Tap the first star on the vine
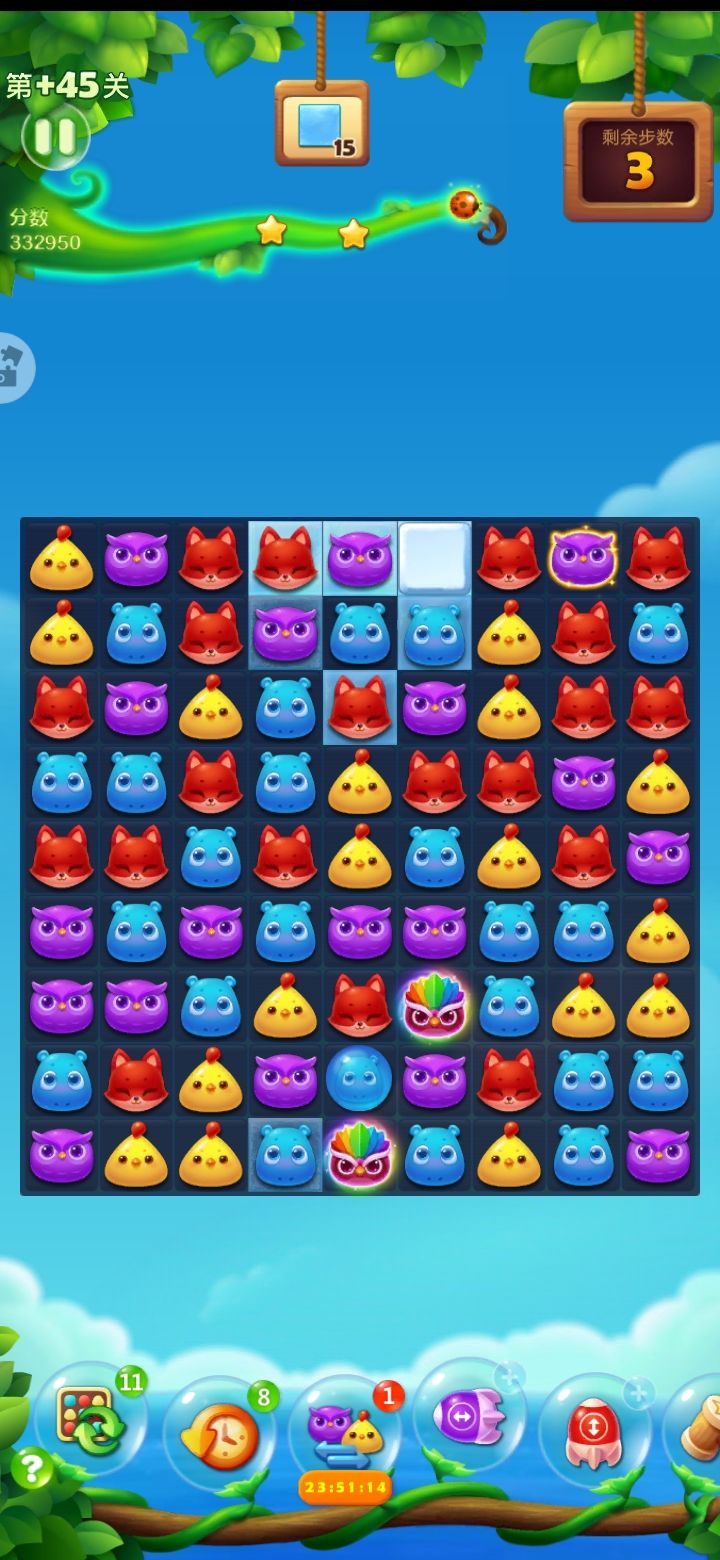 (270, 230)
